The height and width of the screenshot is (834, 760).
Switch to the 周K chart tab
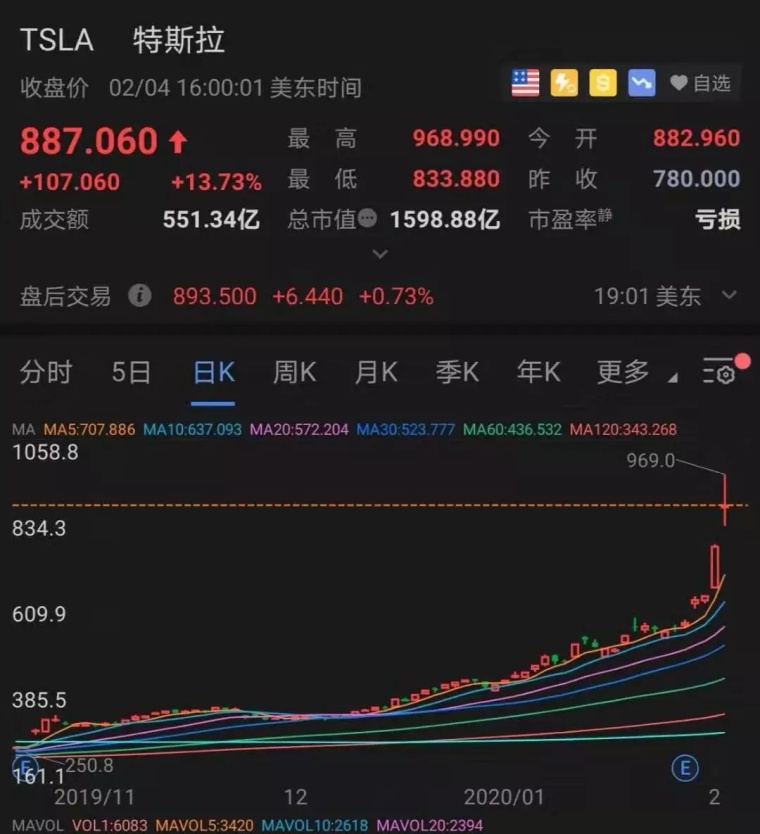click(294, 373)
